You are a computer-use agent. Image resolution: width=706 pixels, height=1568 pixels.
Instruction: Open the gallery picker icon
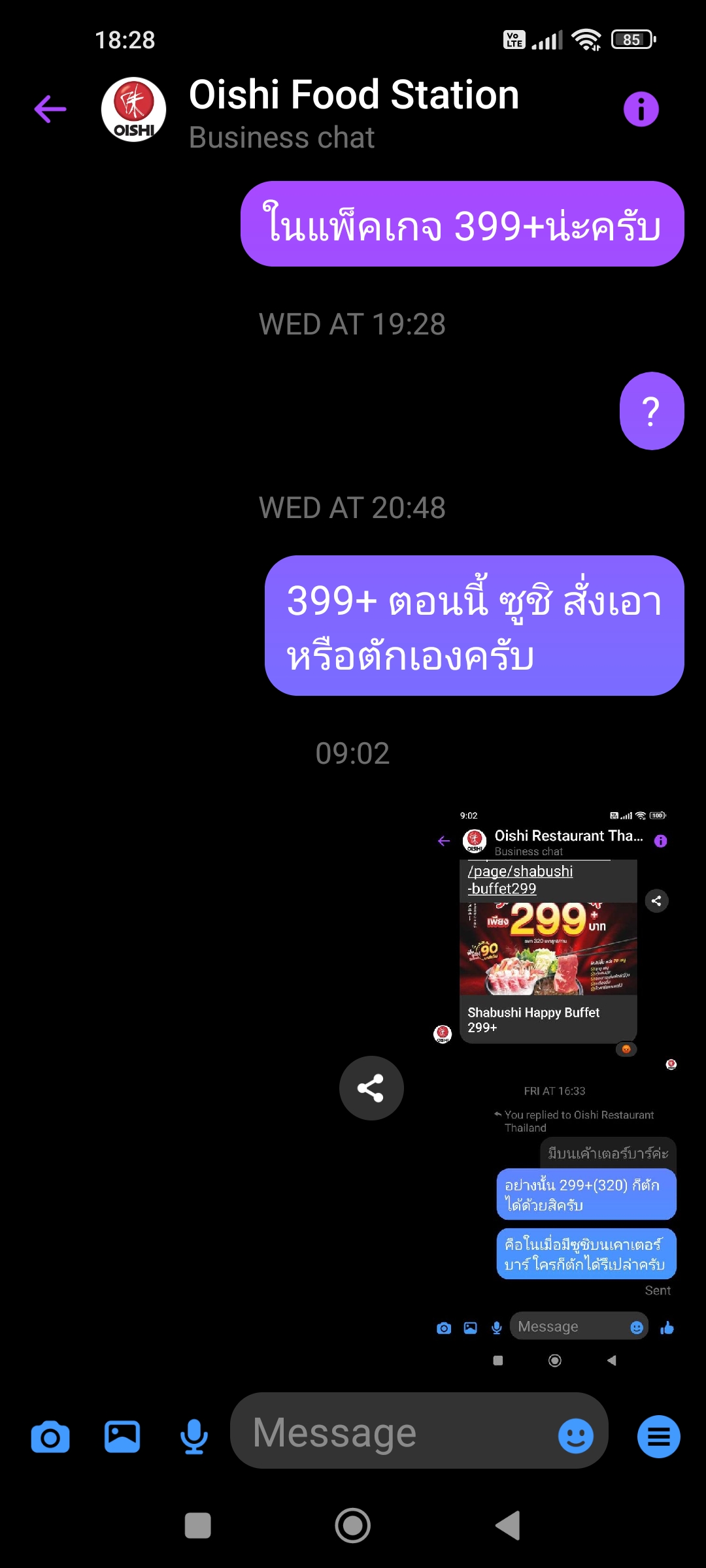[122, 1437]
